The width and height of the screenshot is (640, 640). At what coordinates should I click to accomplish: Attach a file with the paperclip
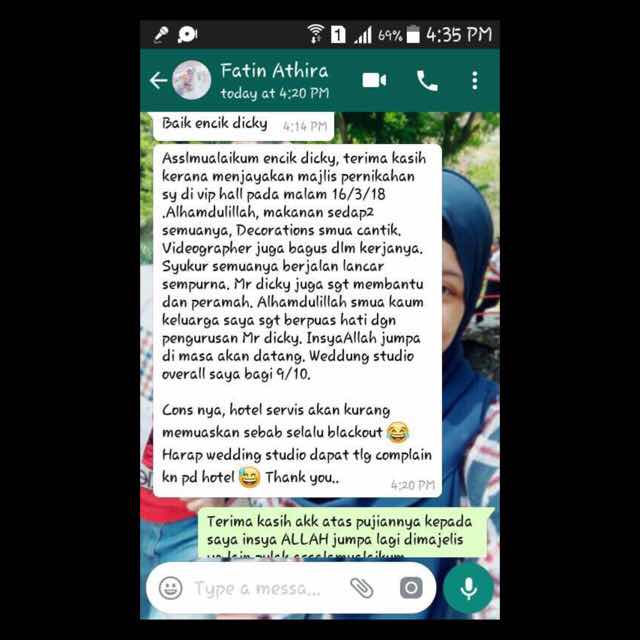[361, 588]
